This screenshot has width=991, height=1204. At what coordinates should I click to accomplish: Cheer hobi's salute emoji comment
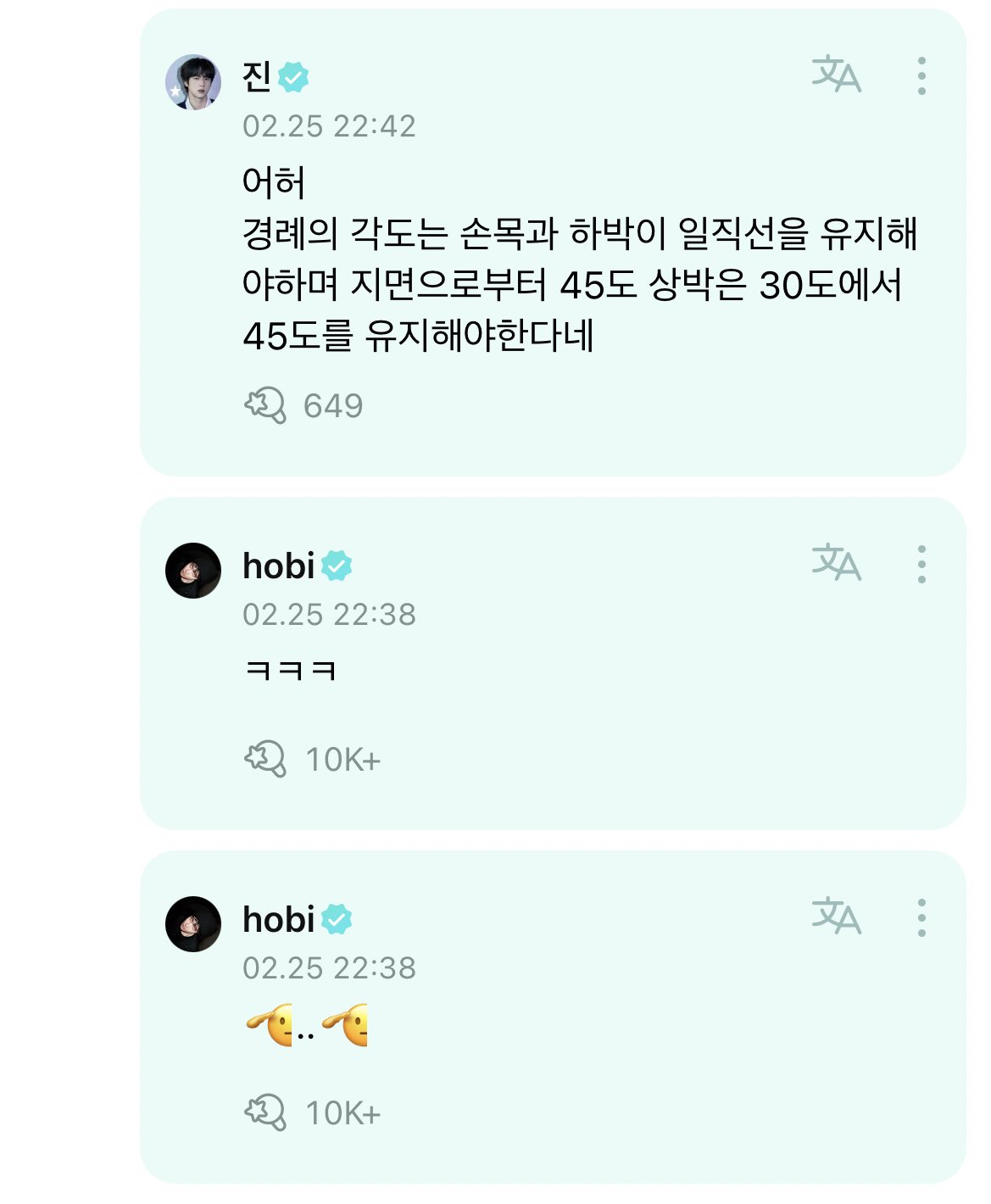pos(265,1112)
